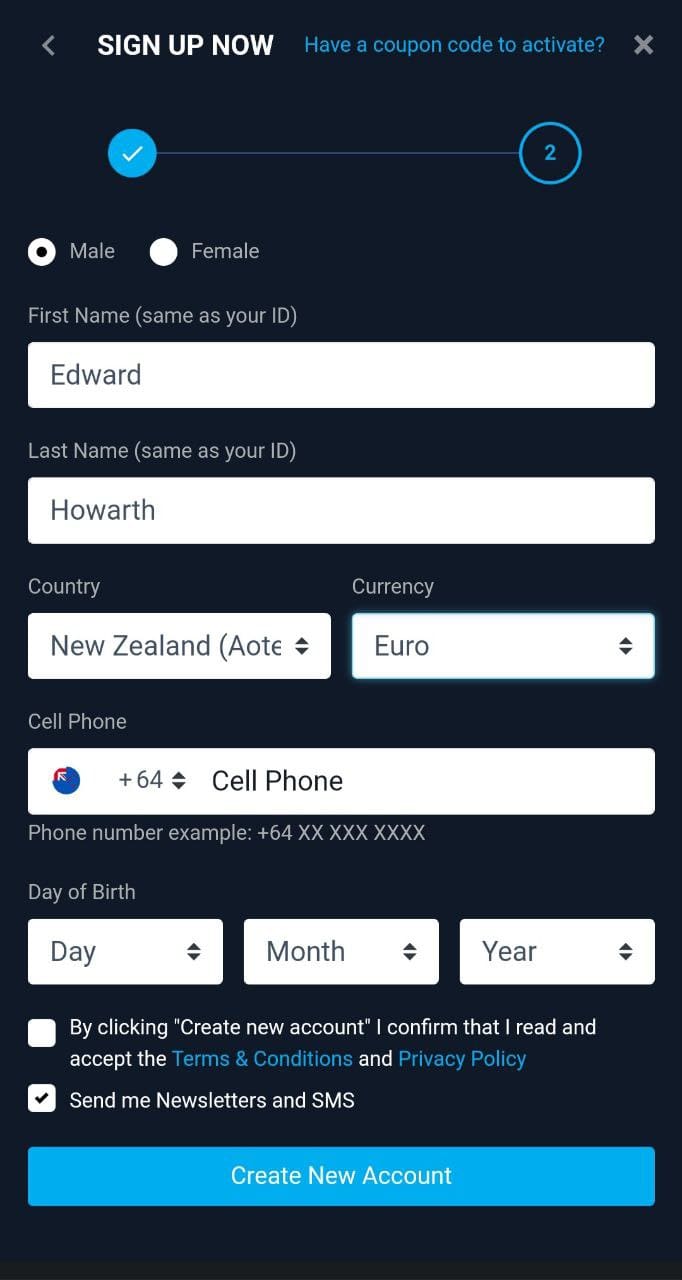
Task: Pick the birth Day
Action: (125, 952)
